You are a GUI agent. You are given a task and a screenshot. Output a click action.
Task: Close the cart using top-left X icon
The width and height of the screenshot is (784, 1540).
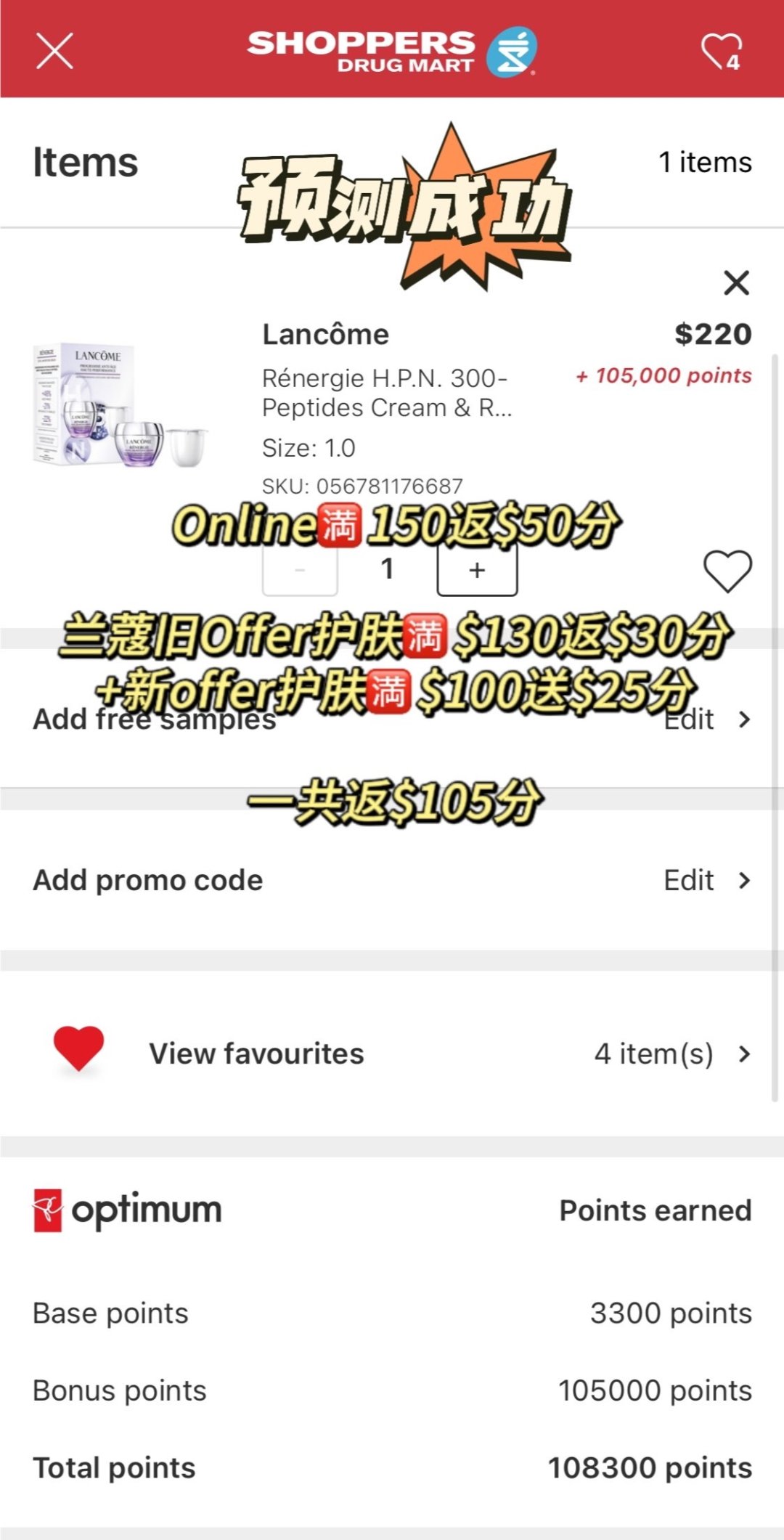[54, 51]
